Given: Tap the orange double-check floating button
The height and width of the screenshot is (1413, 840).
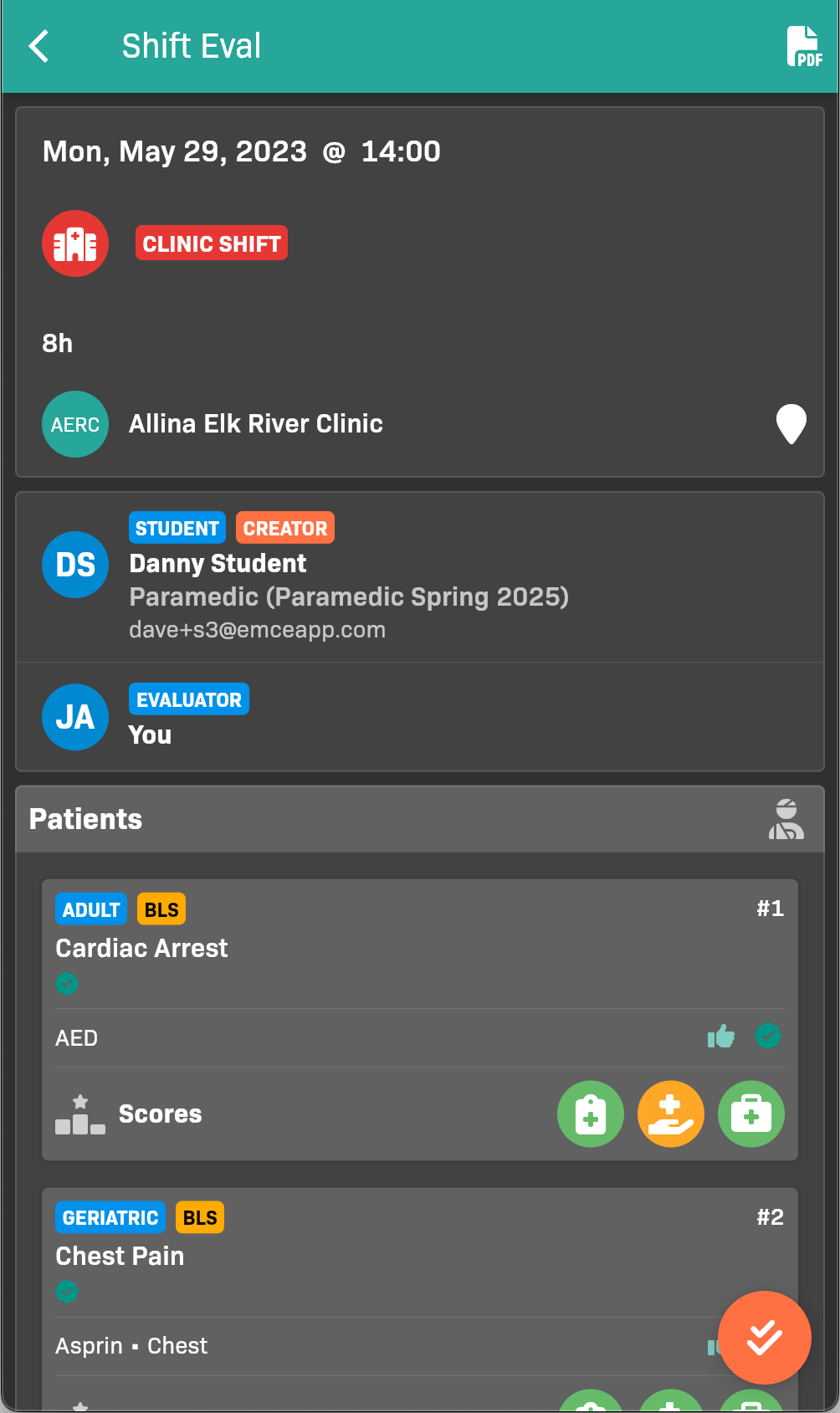Looking at the screenshot, I should click(x=764, y=1337).
